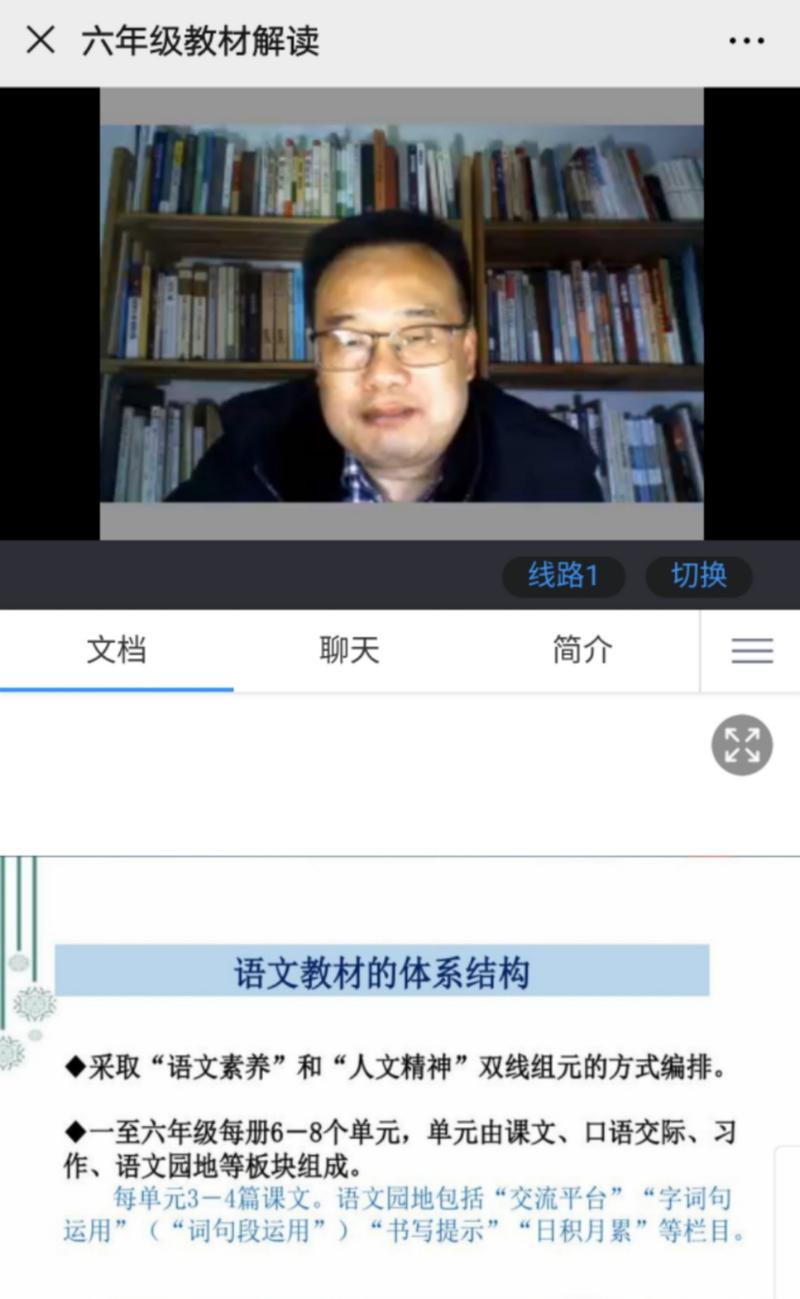The image size is (800, 1299).
Task: Expand the document to fullscreen
Action: point(742,745)
